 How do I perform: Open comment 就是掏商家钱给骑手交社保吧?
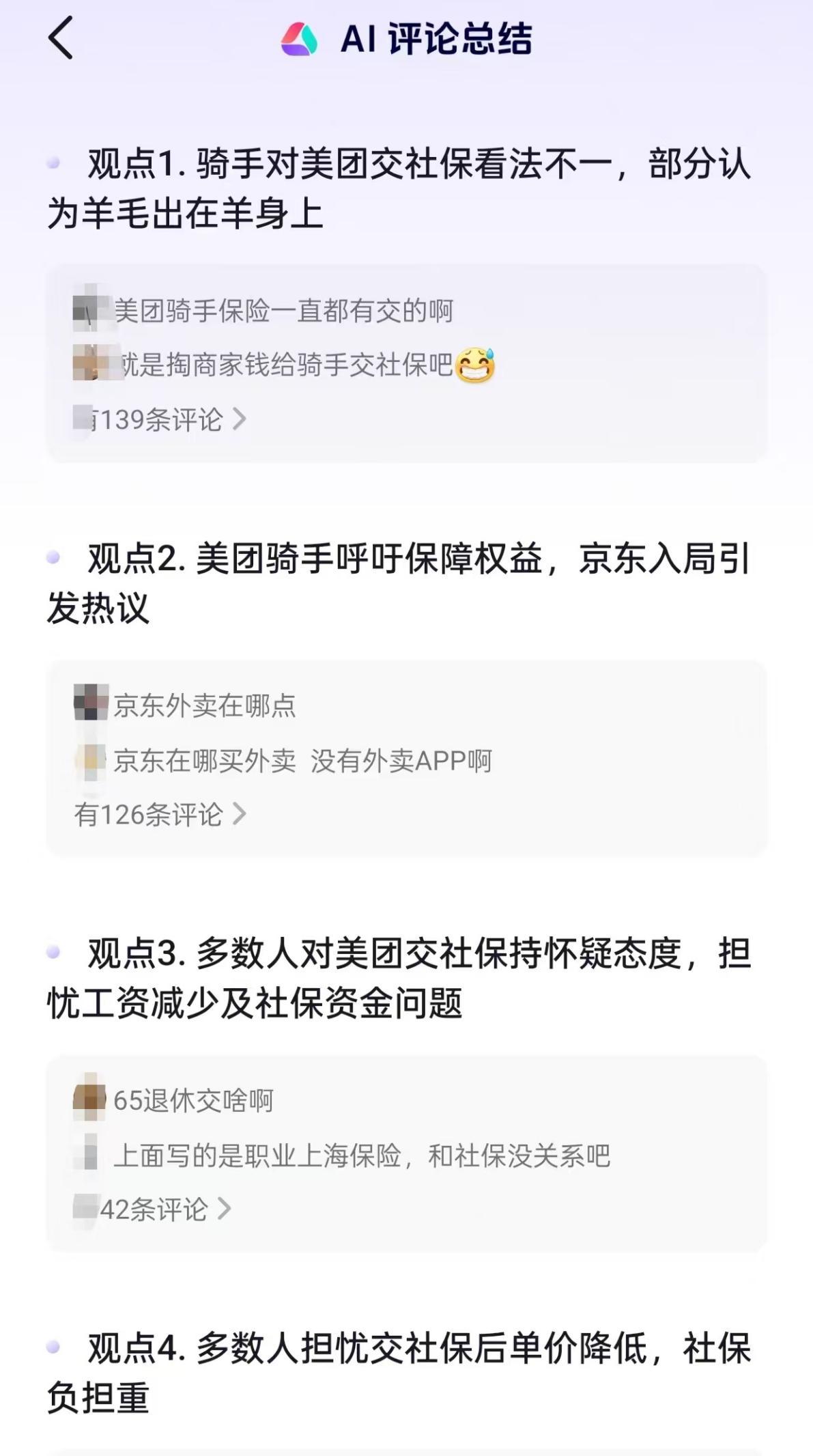287,365
